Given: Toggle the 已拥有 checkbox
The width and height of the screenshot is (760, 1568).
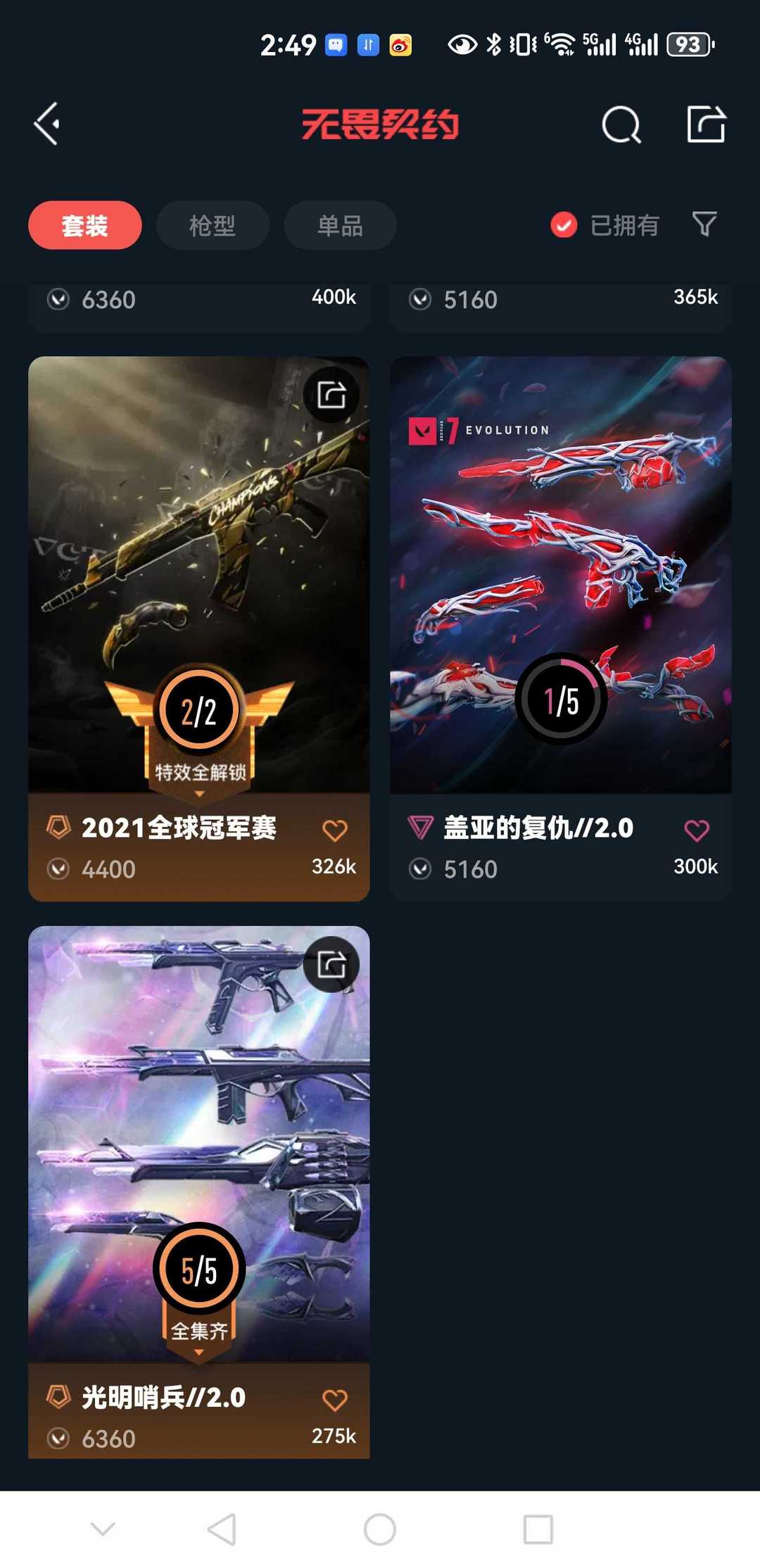Looking at the screenshot, I should pyautogui.click(x=564, y=225).
